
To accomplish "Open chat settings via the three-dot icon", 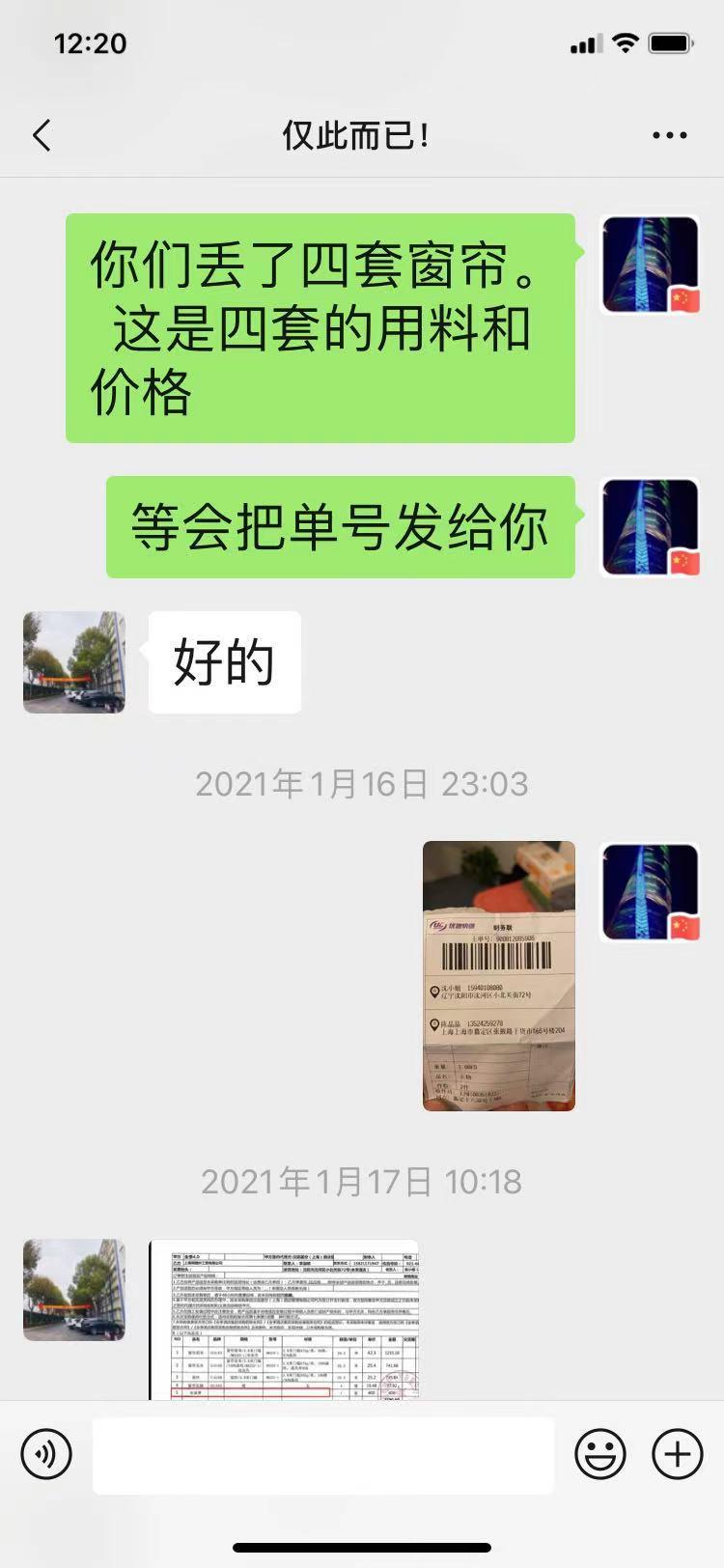I will coord(670,136).
